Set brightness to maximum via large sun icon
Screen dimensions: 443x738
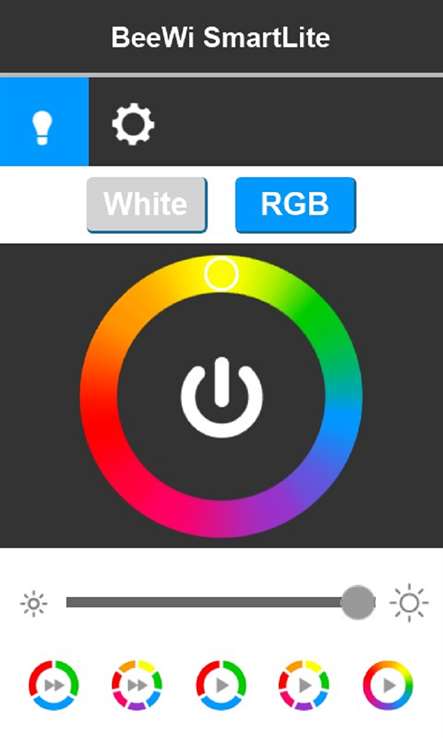pyautogui.click(x=409, y=602)
